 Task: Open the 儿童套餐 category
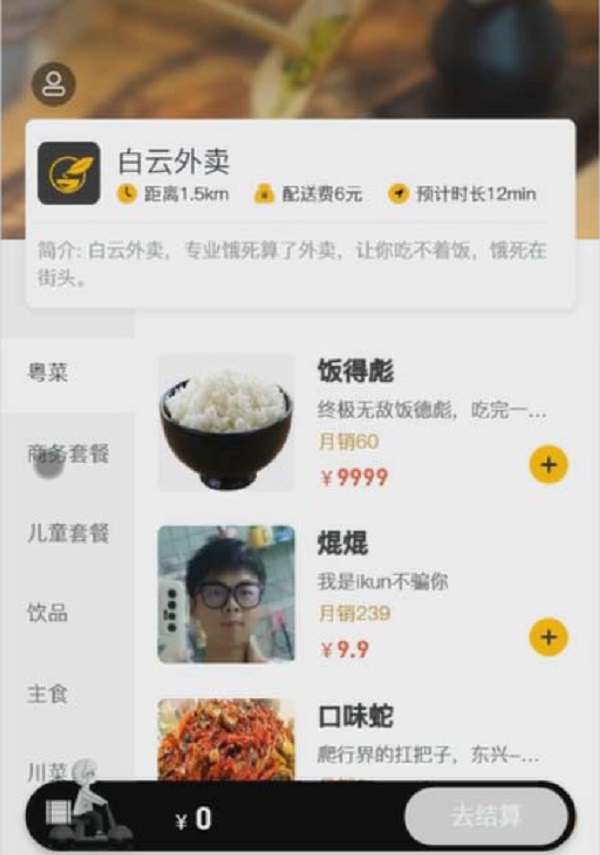[x=68, y=534]
